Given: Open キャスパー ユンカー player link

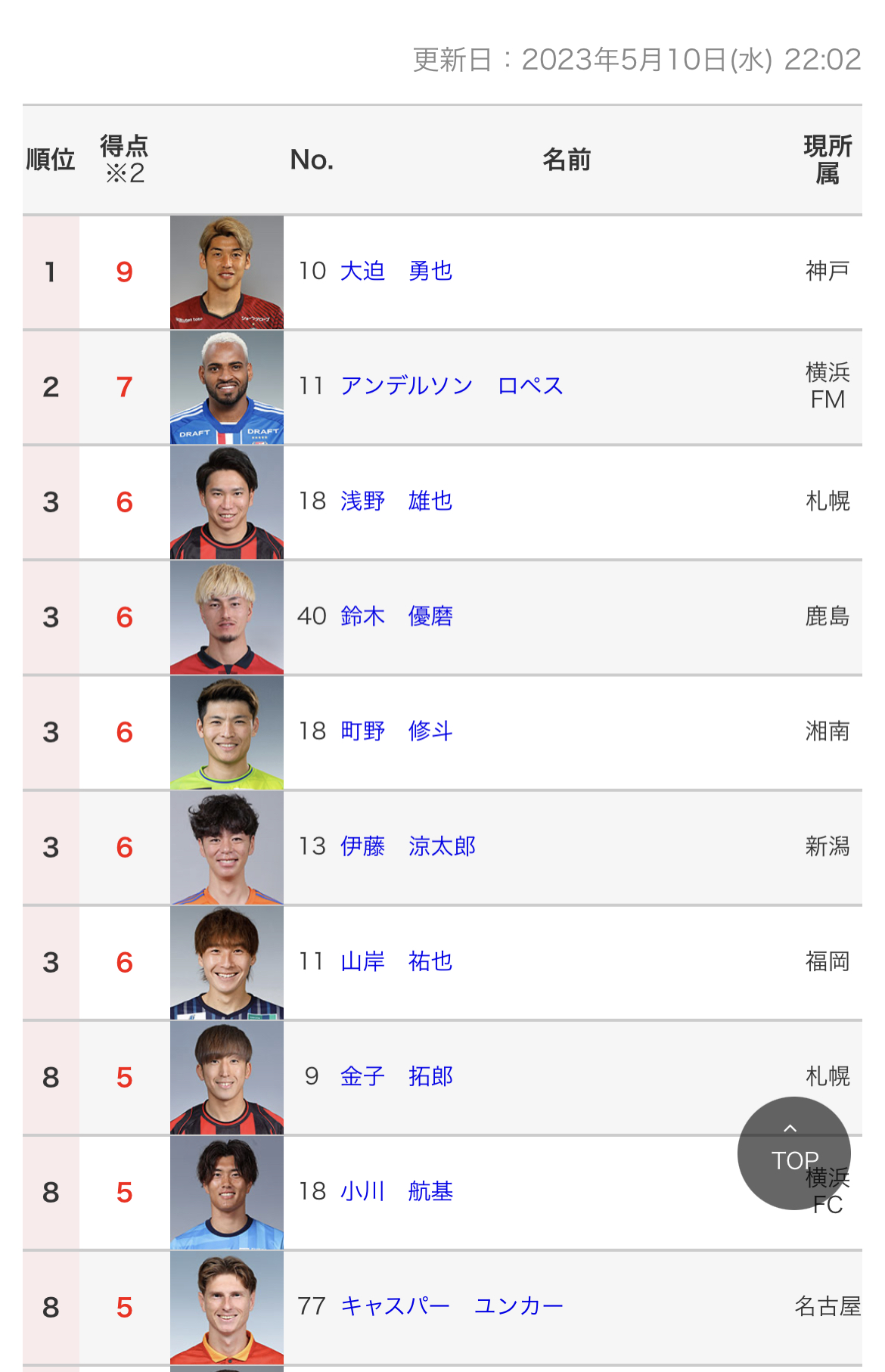Looking at the screenshot, I should click(x=452, y=1305).
